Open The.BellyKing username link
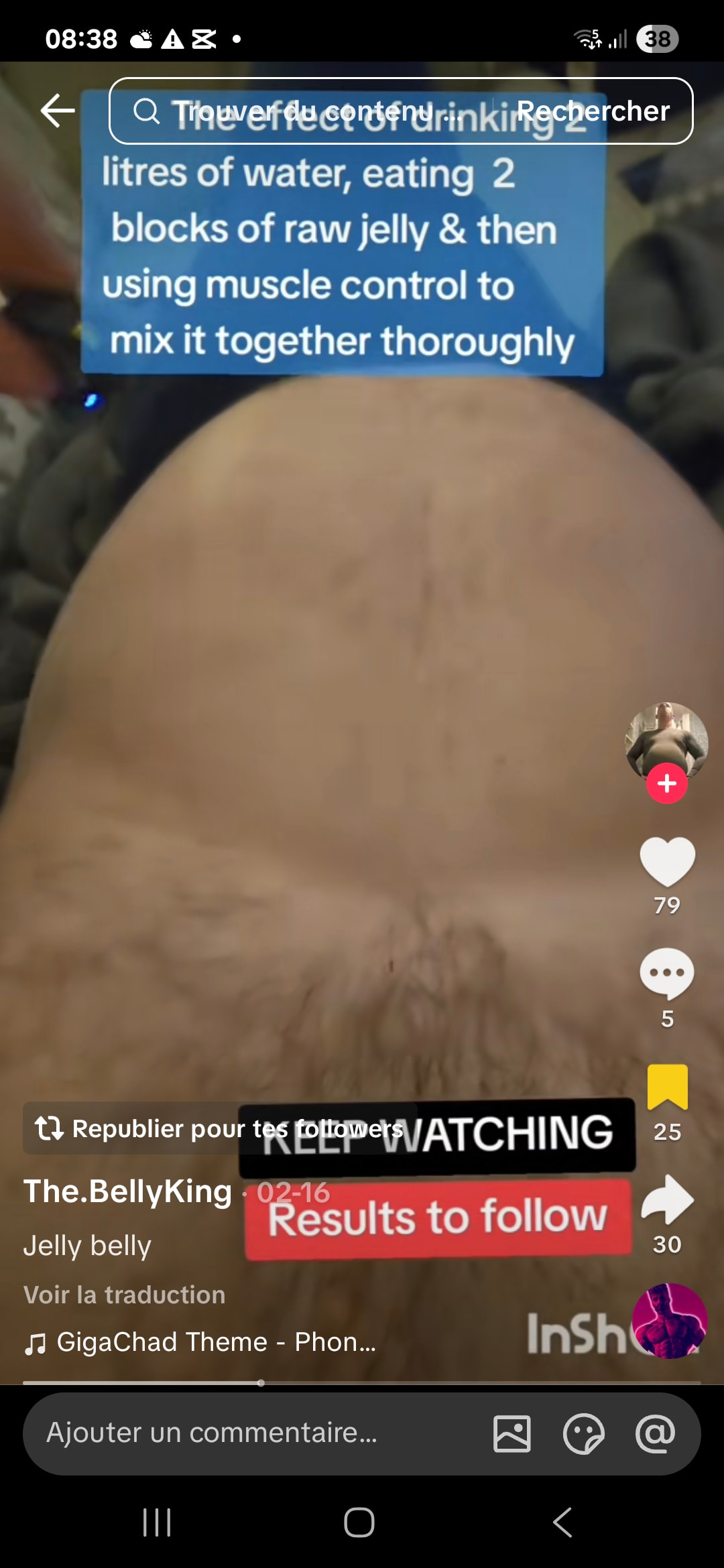724x1568 pixels. pos(127,1191)
